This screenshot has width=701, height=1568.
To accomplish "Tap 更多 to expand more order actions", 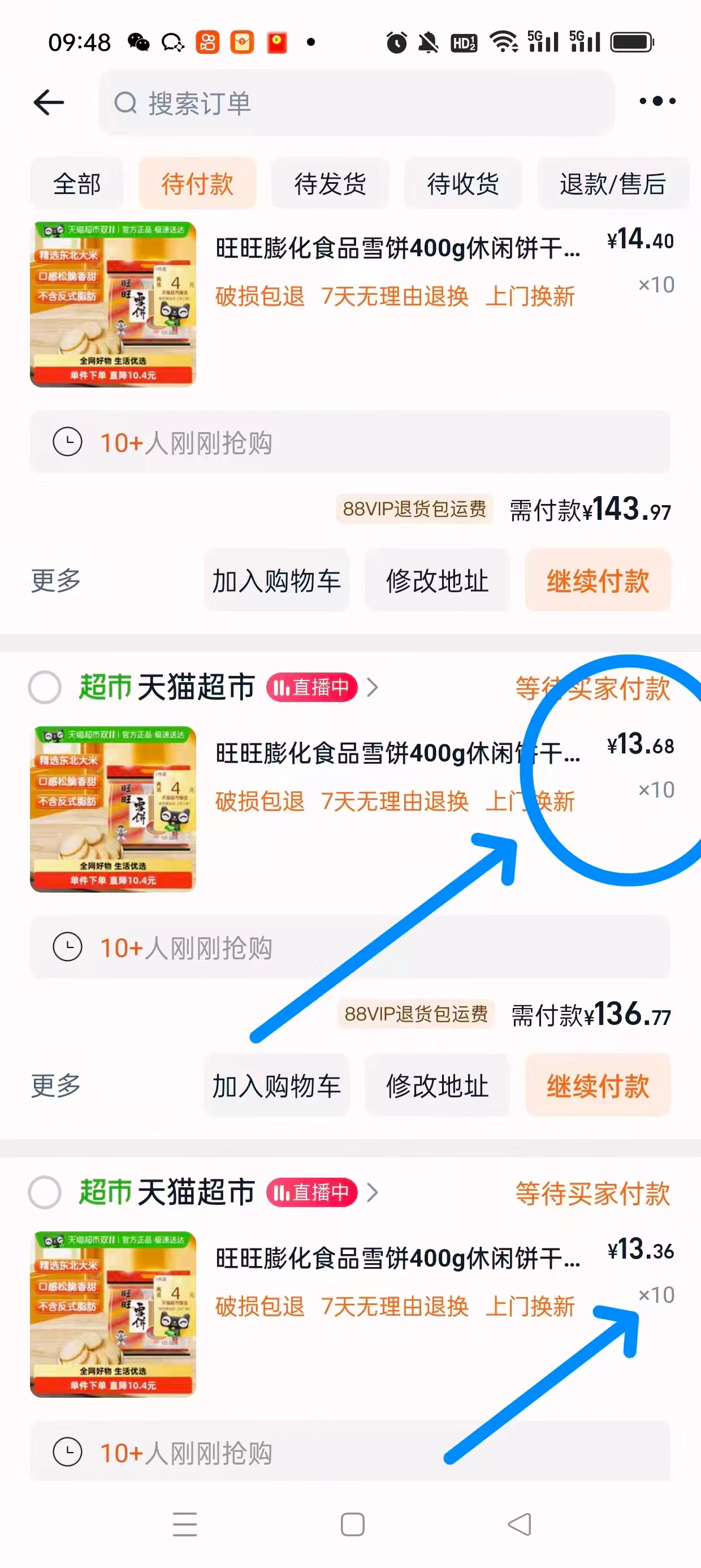I will (x=56, y=581).
